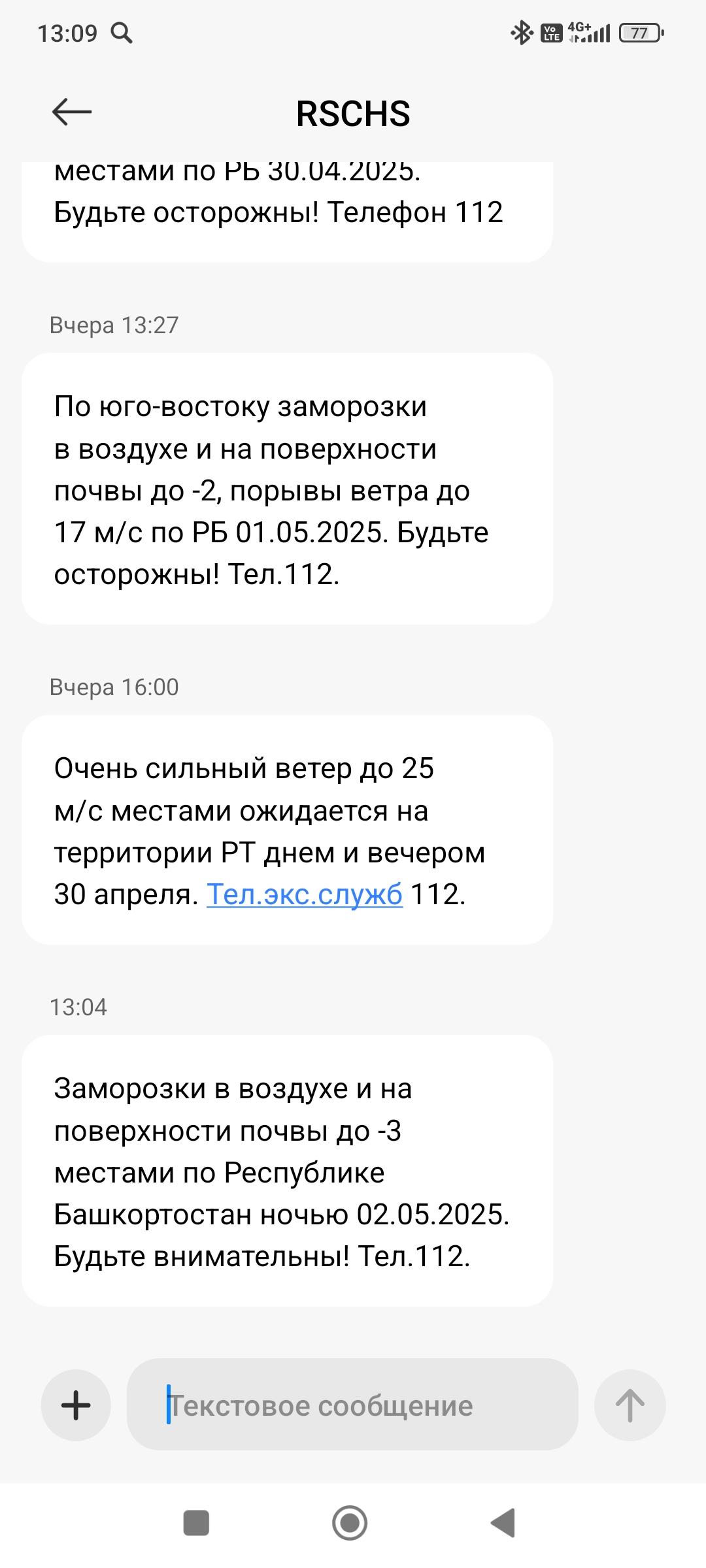Open recent apps via square button

(196, 1523)
